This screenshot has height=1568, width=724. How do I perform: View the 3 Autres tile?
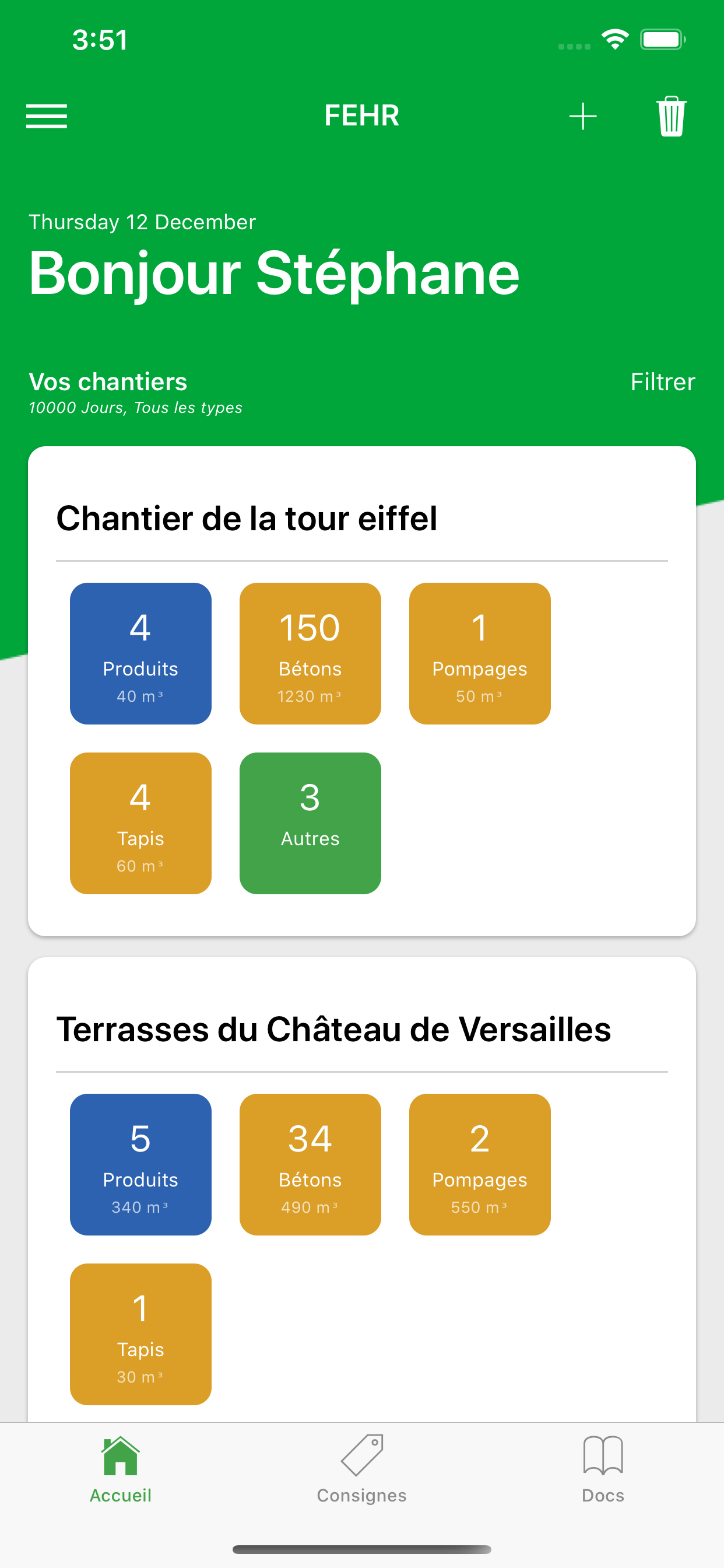coord(310,823)
